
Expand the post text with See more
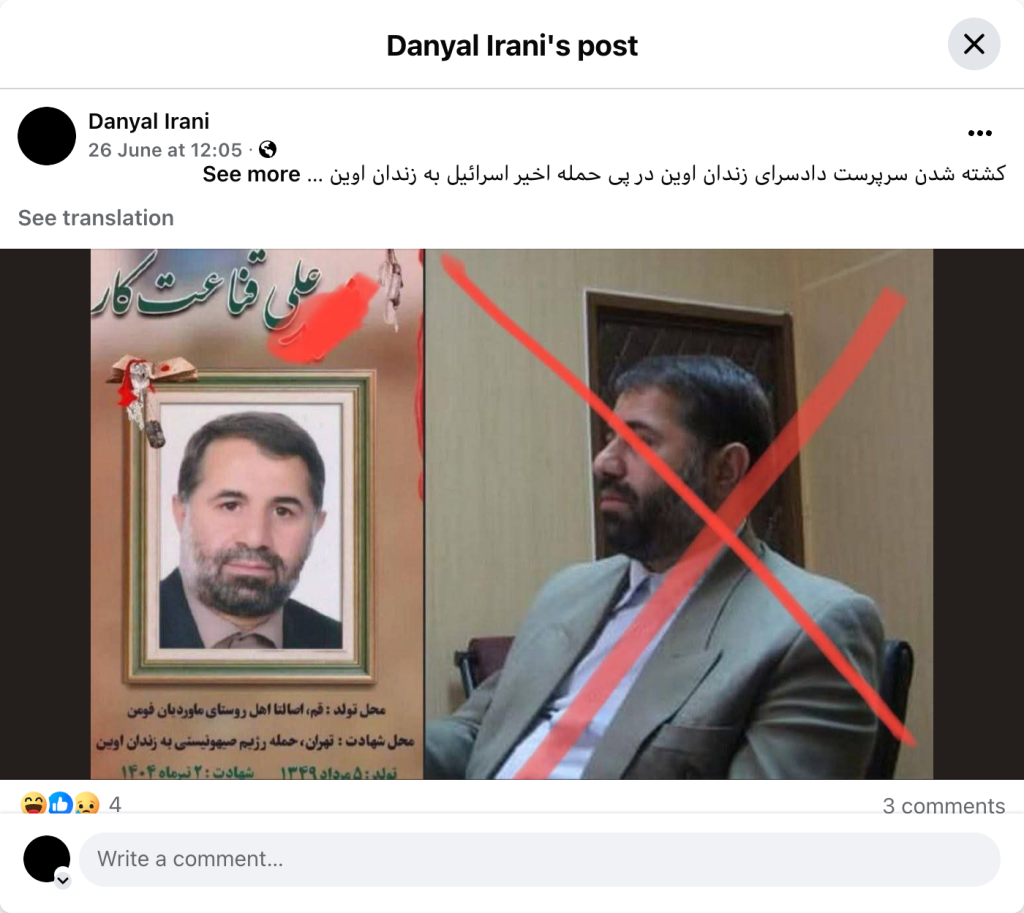pyautogui.click(x=251, y=174)
